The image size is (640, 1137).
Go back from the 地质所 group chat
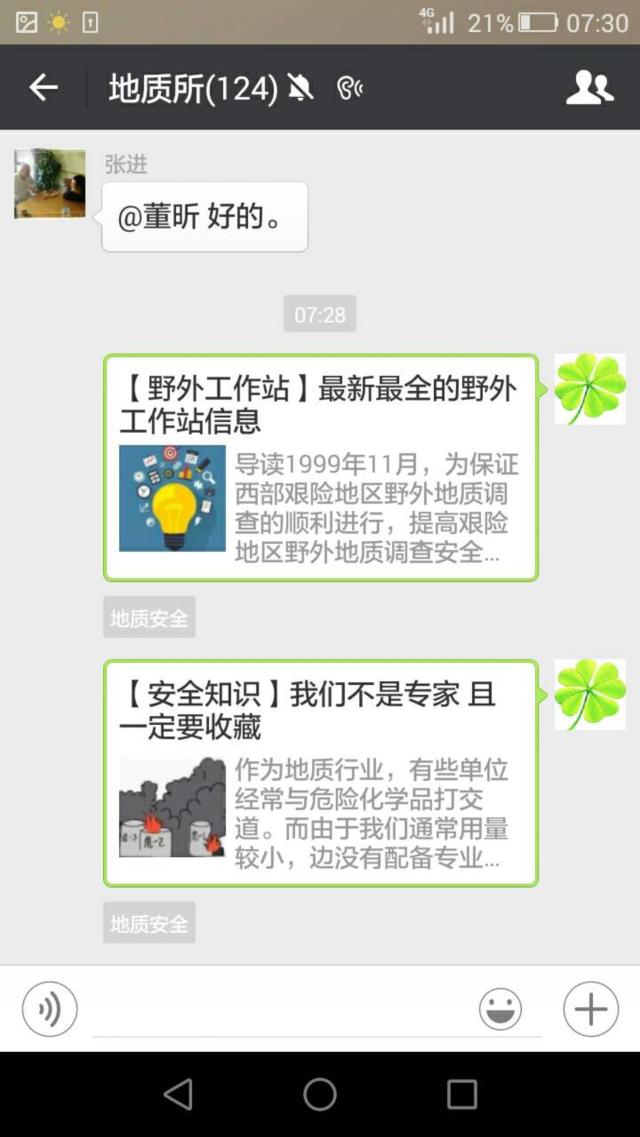coord(43,88)
